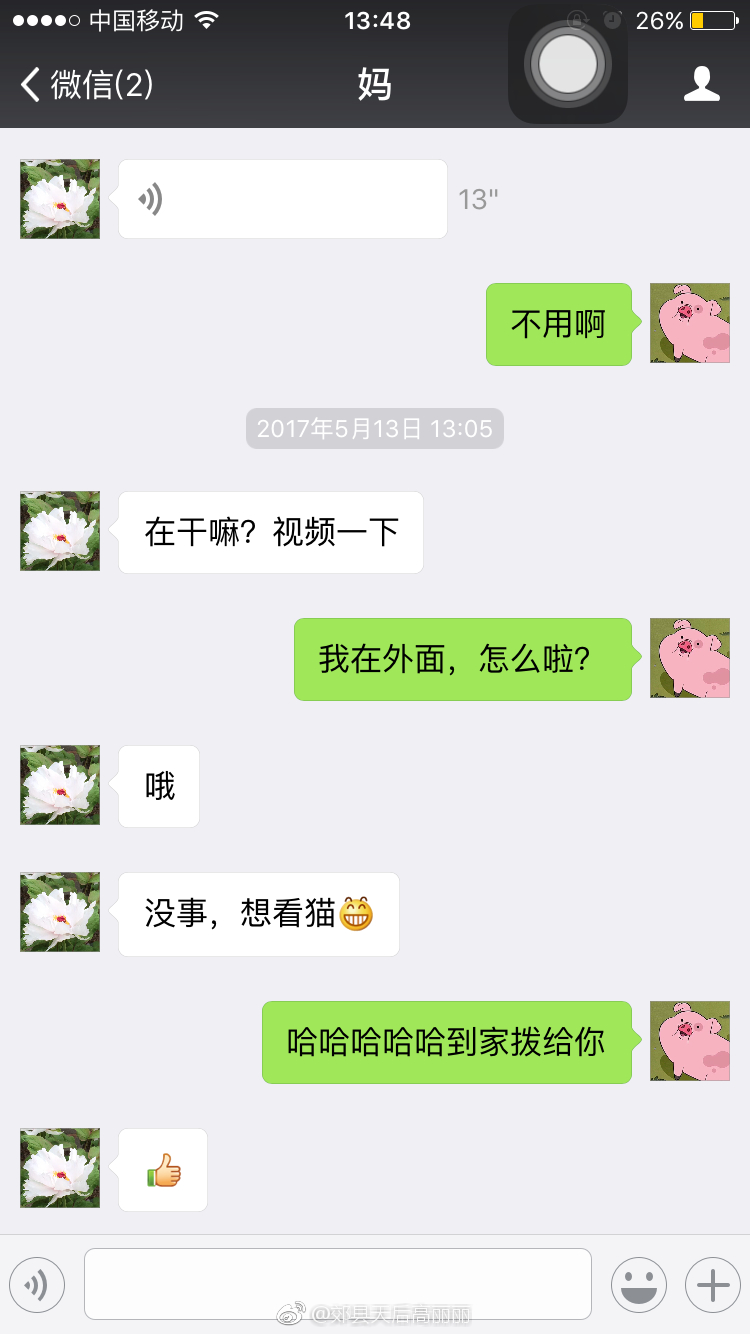Go back to the 微信 chat list
Screen dimensions: 750x1334
[x=86, y=85]
